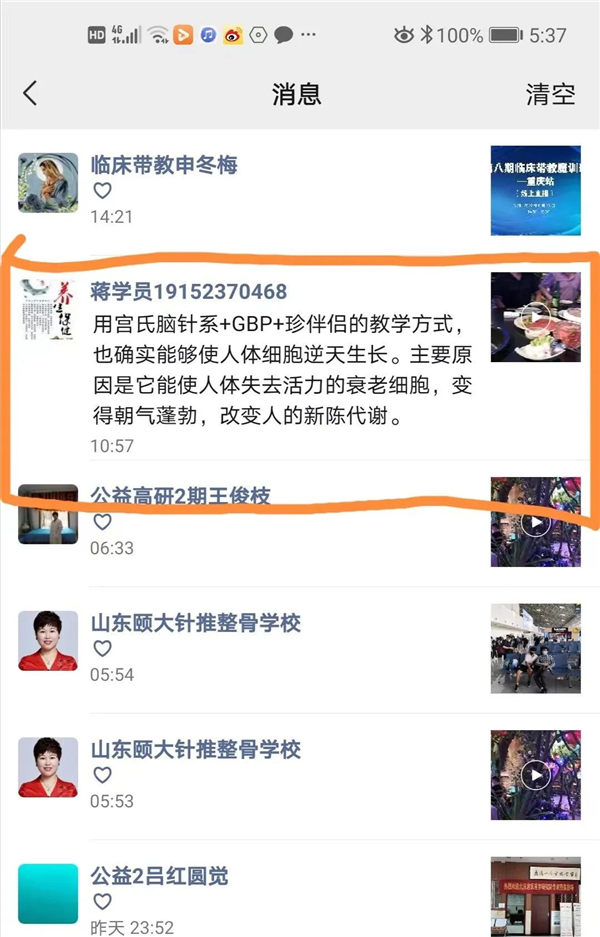Viewport: 600px width, 937px height.
Task: Go back from the 消息 screen
Action: pyautogui.click(x=30, y=94)
